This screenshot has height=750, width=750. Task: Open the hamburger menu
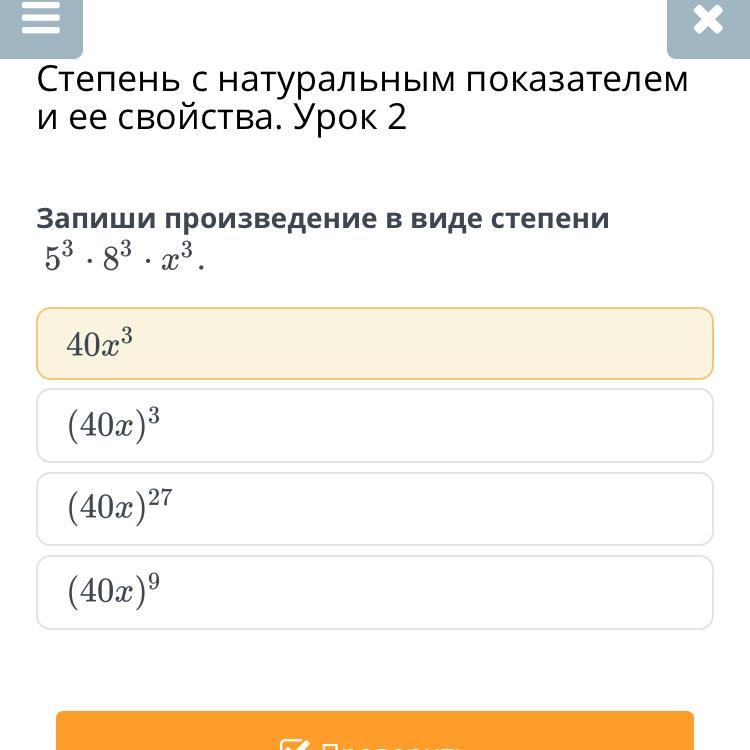click(41, 20)
